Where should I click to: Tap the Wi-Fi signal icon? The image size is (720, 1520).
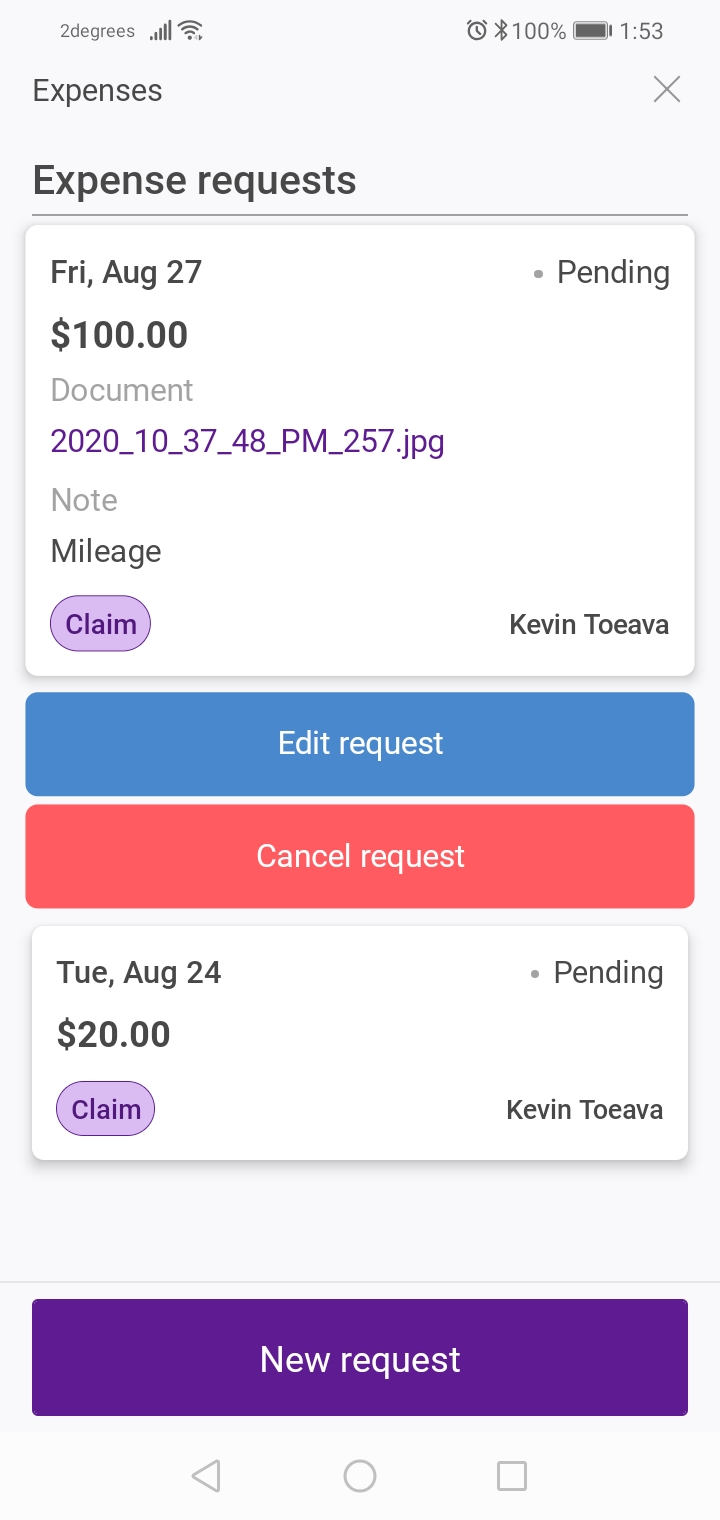190,30
